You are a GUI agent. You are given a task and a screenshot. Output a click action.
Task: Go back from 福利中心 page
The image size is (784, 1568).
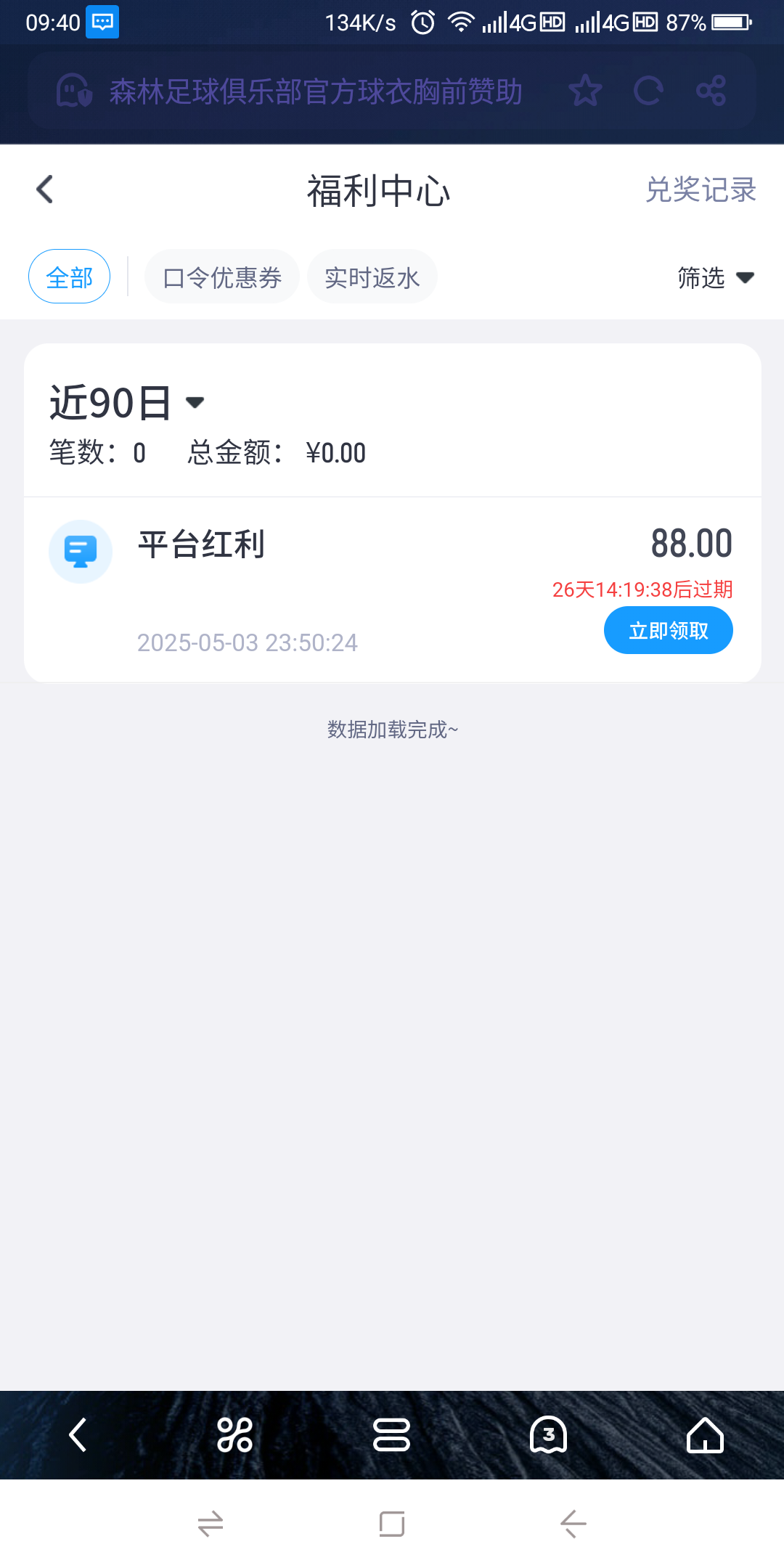[45, 190]
